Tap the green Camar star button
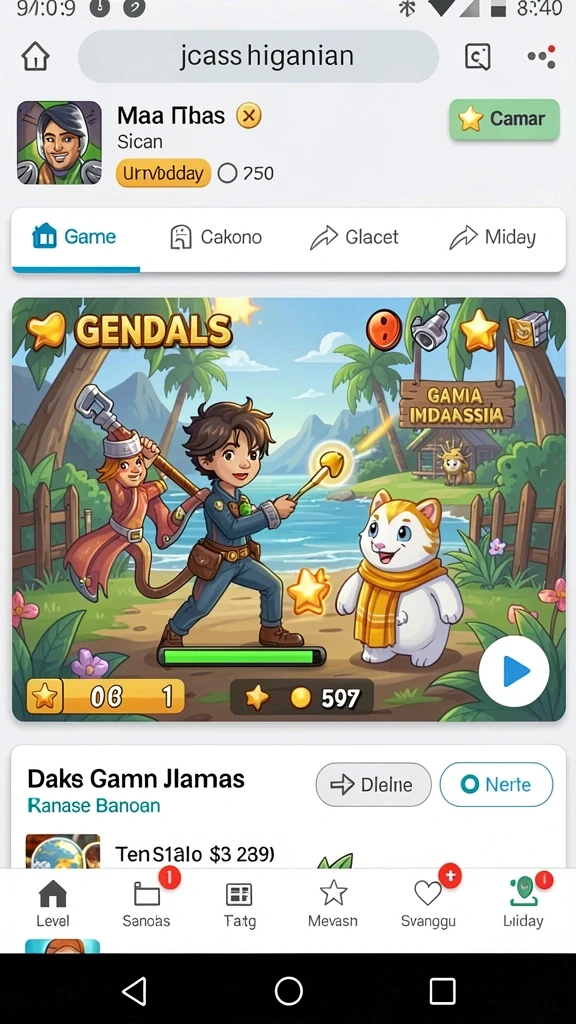This screenshot has width=576, height=1024. [x=504, y=119]
